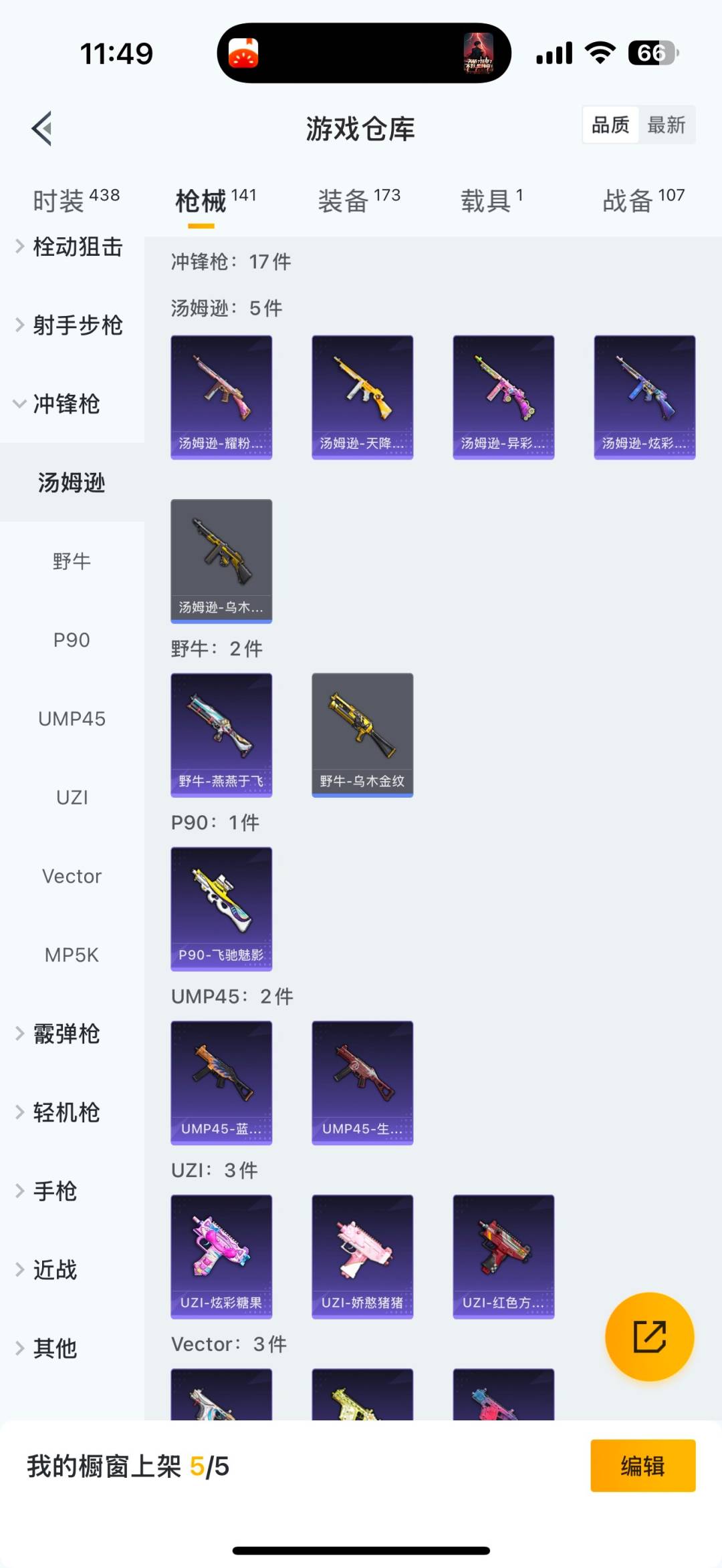Screen dimensions: 722x1568
Task: Open the P90-飞驰魅影 skin
Action: tap(221, 909)
